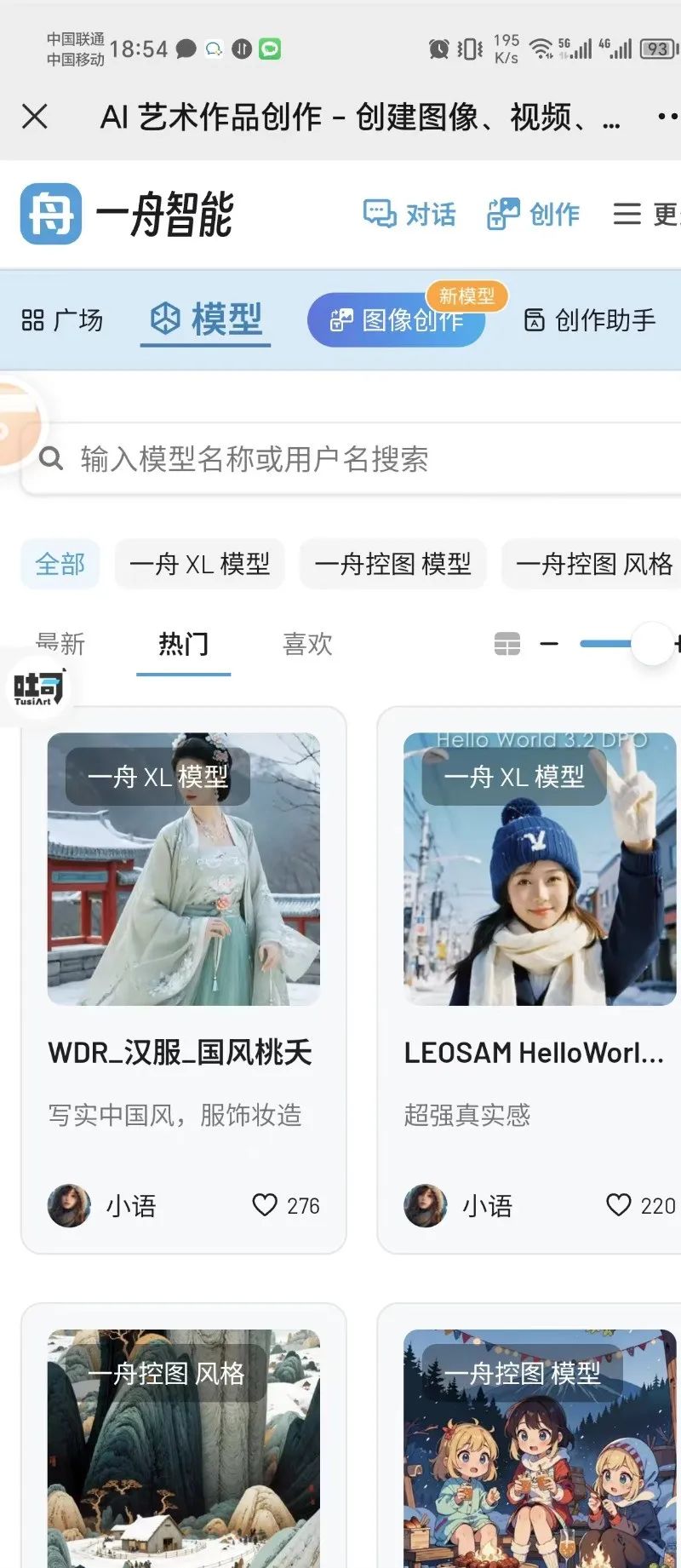The image size is (681, 1568).
Task: Select the 全部 filter chip
Action: [x=60, y=564]
